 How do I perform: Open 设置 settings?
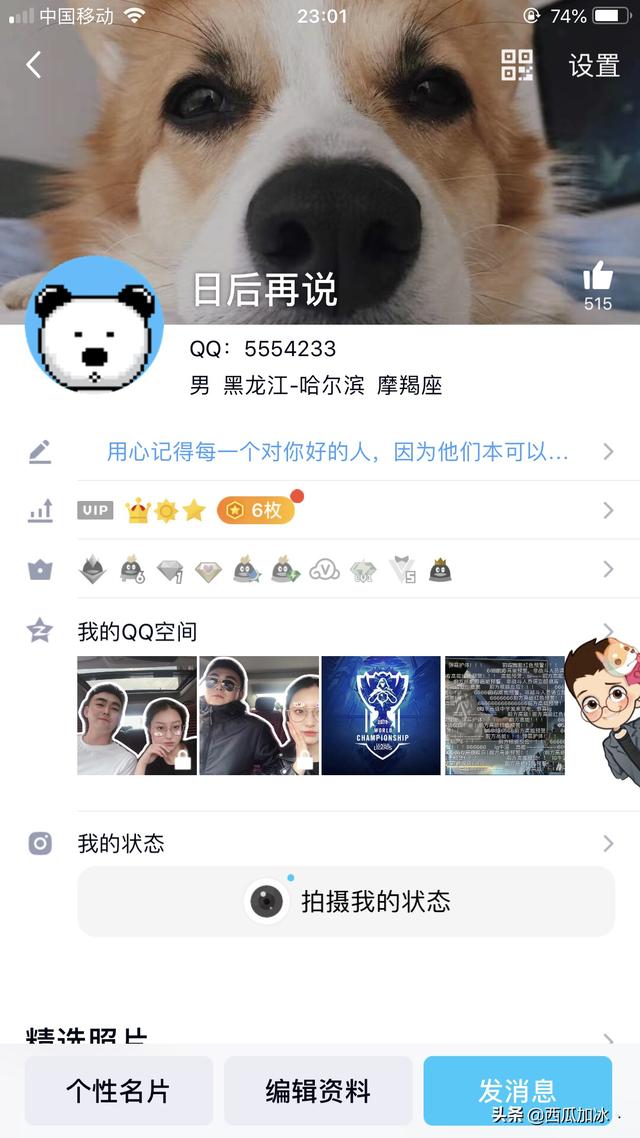(x=594, y=65)
